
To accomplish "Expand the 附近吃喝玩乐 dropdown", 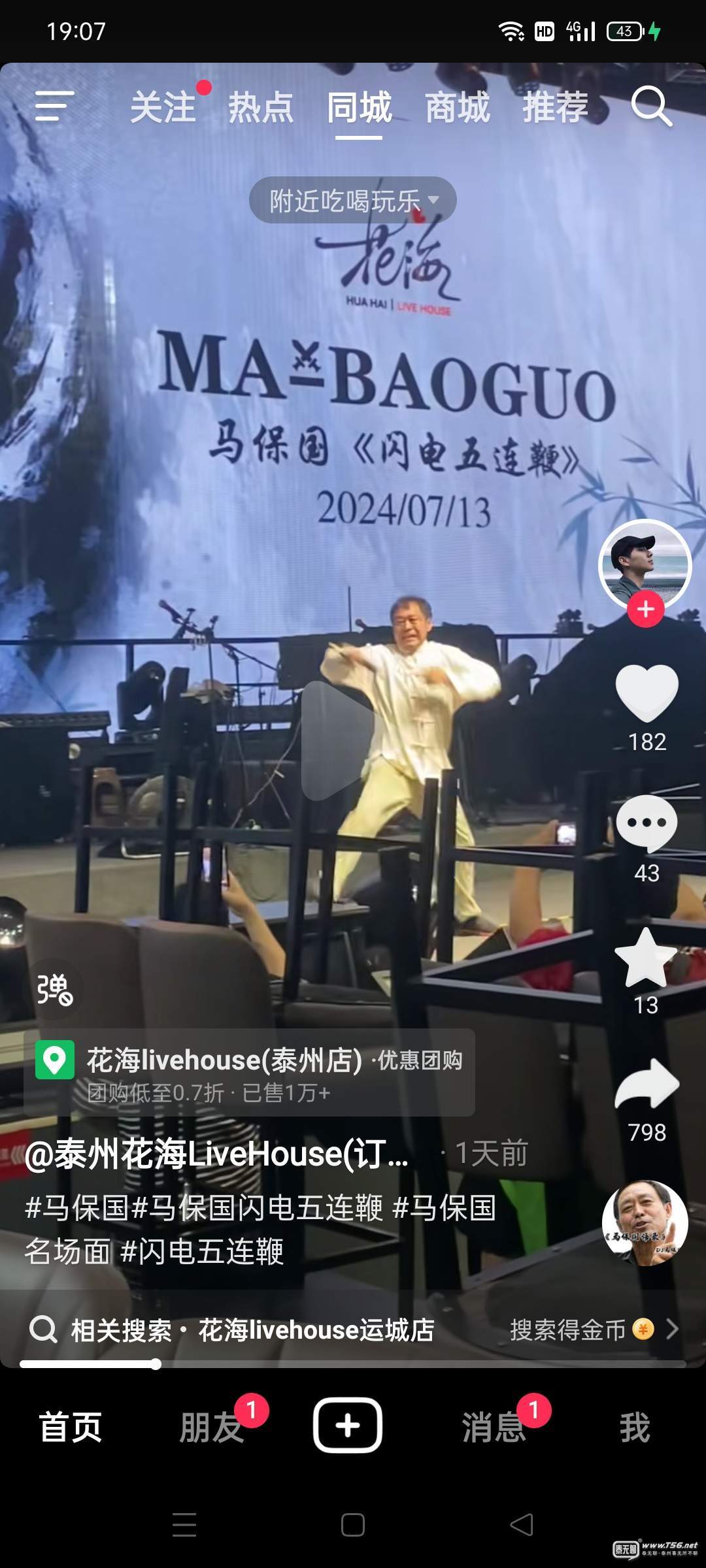I will (353, 201).
